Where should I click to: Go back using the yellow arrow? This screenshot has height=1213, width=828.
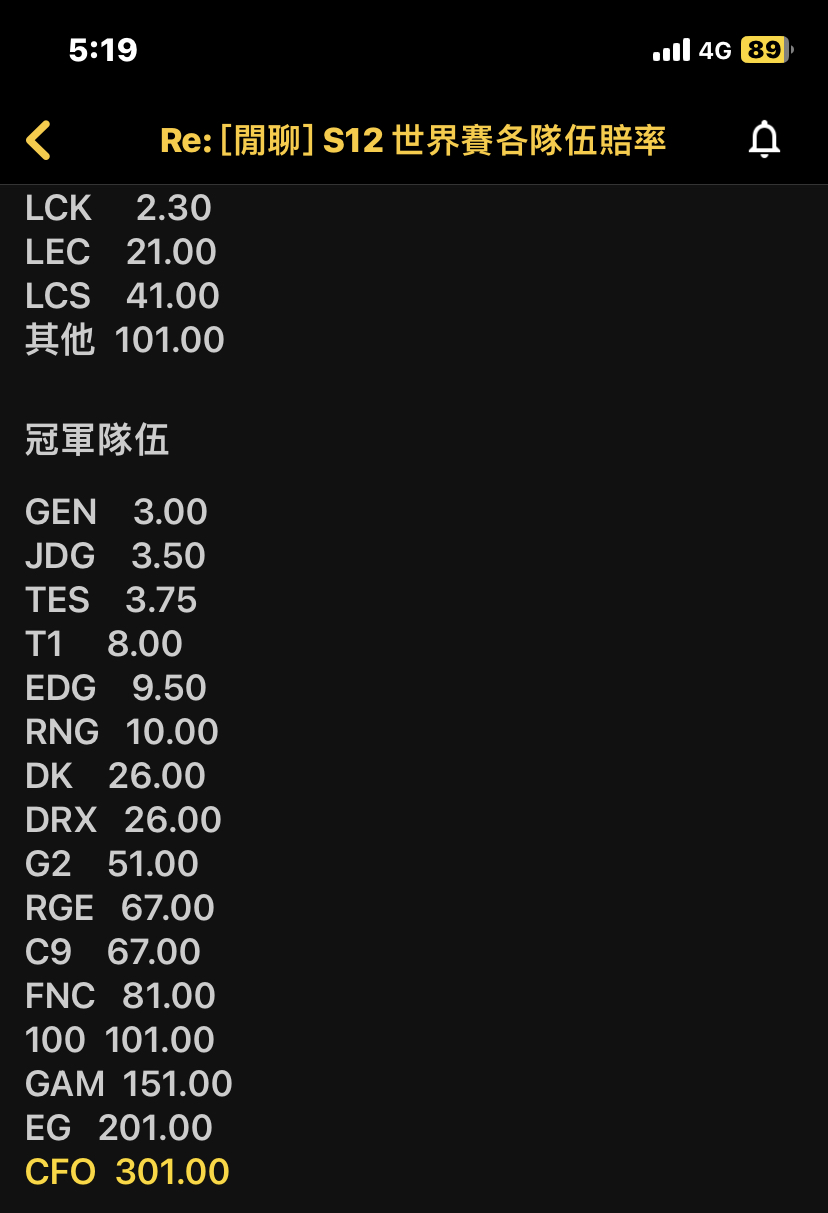(38, 140)
